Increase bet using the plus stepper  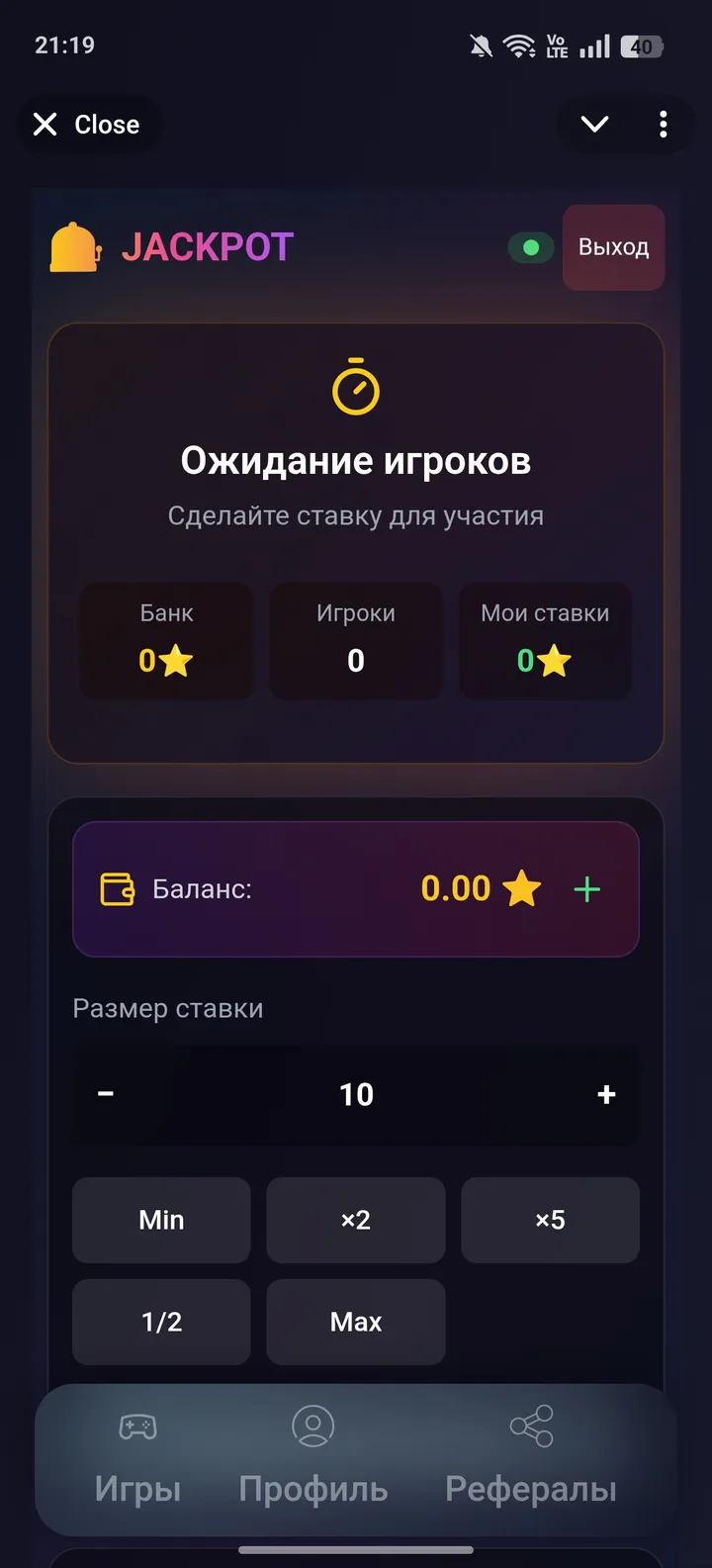point(605,1094)
